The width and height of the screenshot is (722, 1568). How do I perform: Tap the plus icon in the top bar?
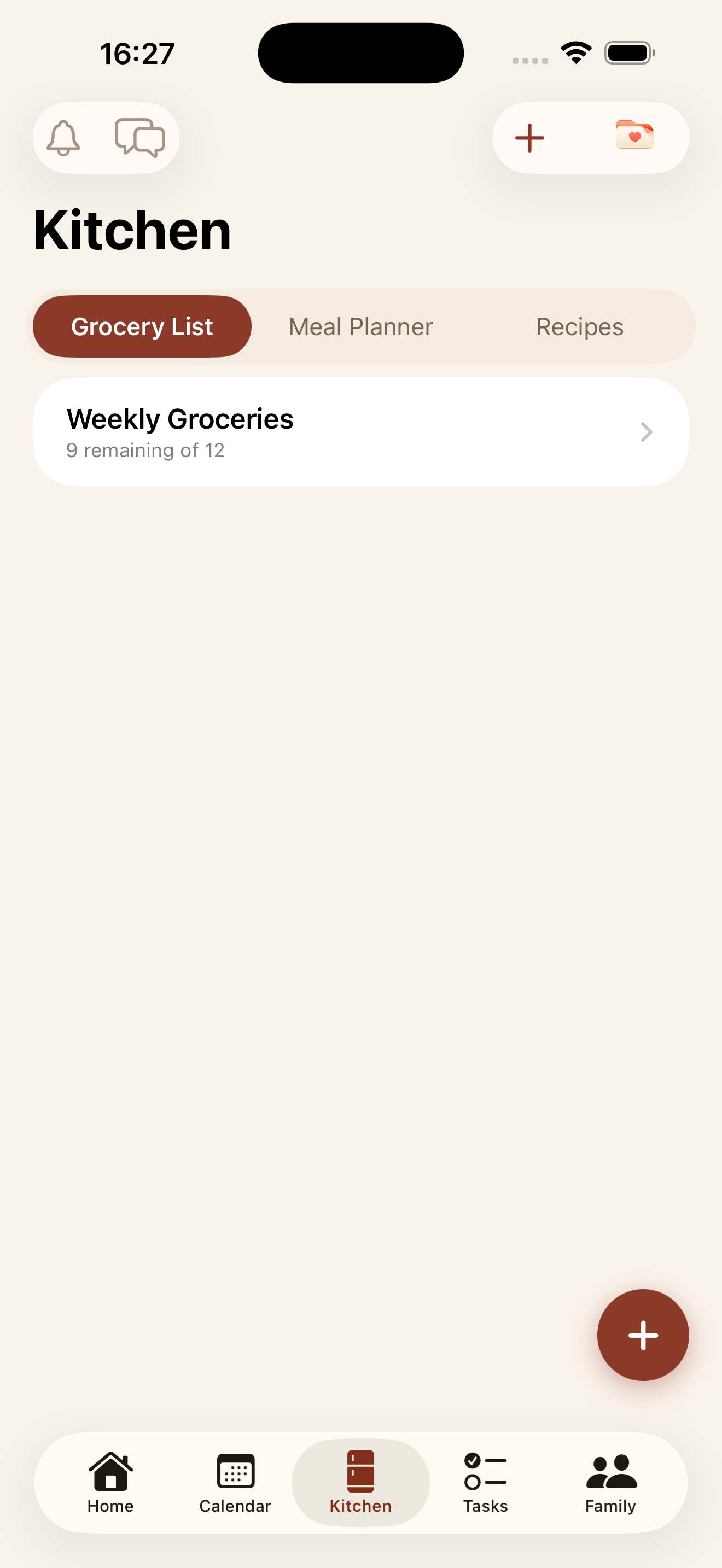[x=529, y=138]
